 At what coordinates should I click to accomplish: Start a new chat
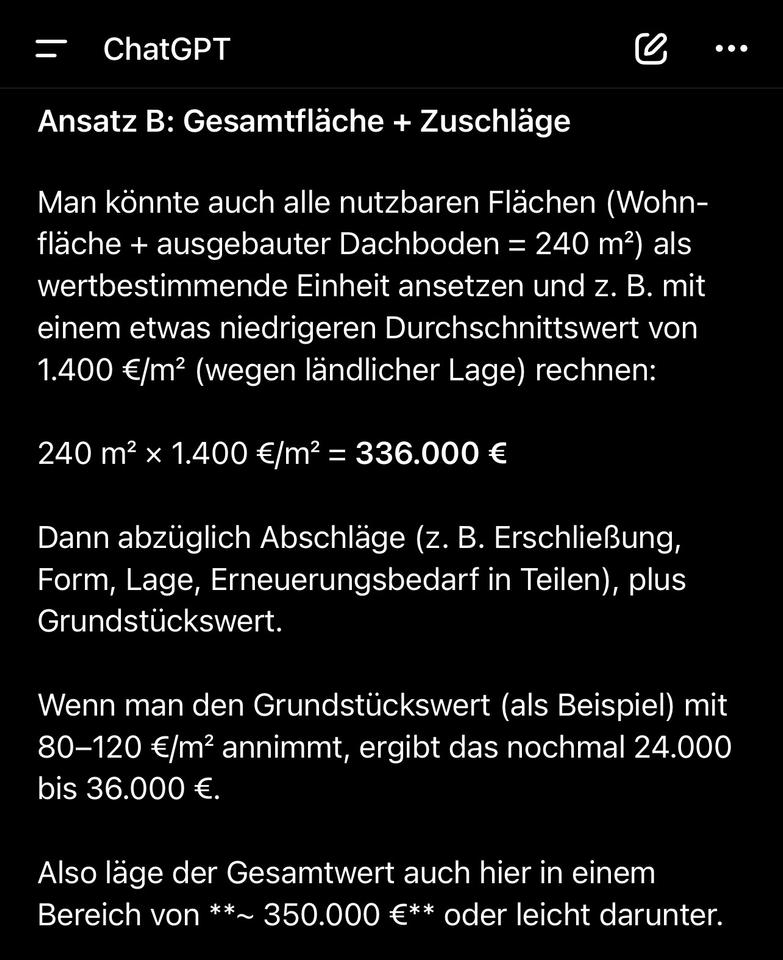(x=651, y=48)
